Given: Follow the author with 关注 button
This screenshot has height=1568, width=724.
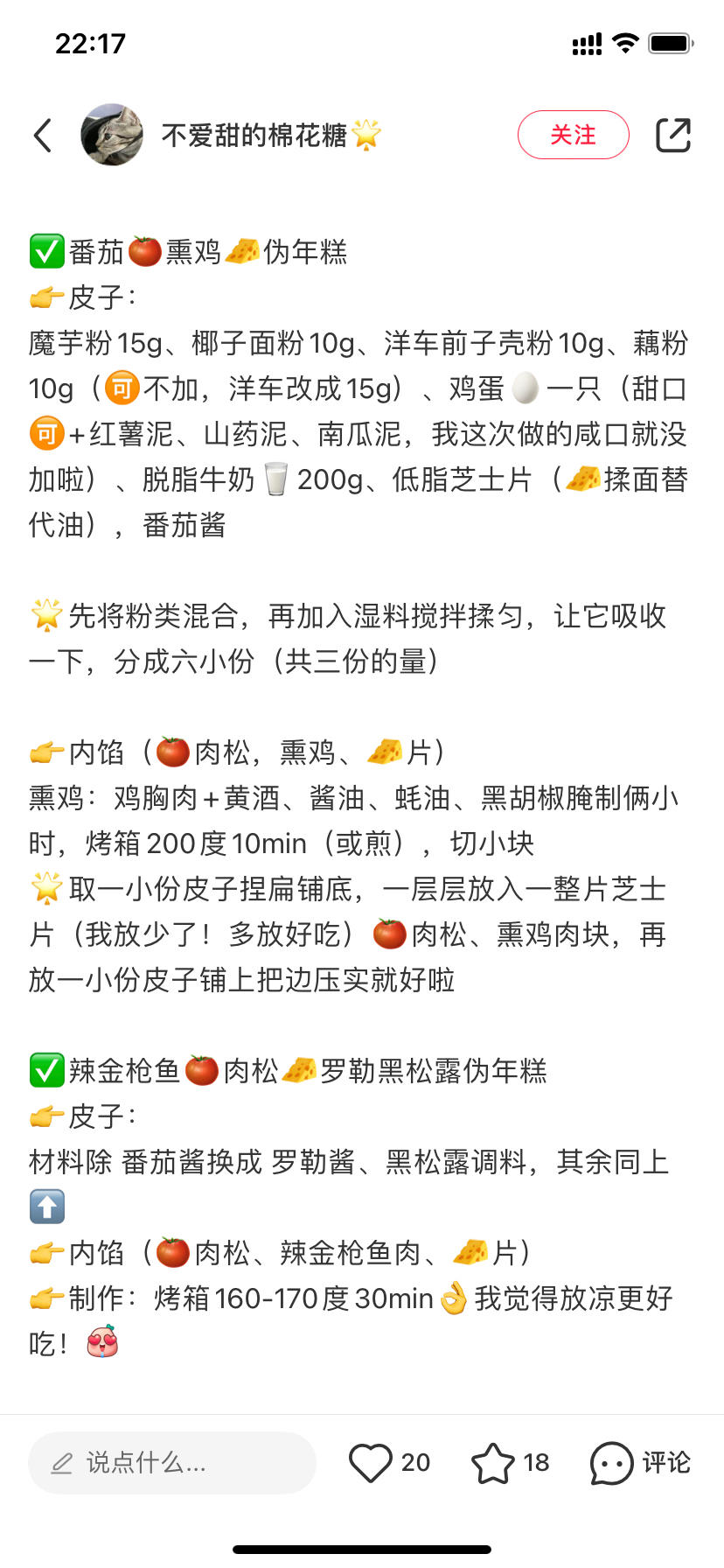Looking at the screenshot, I should 573,135.
